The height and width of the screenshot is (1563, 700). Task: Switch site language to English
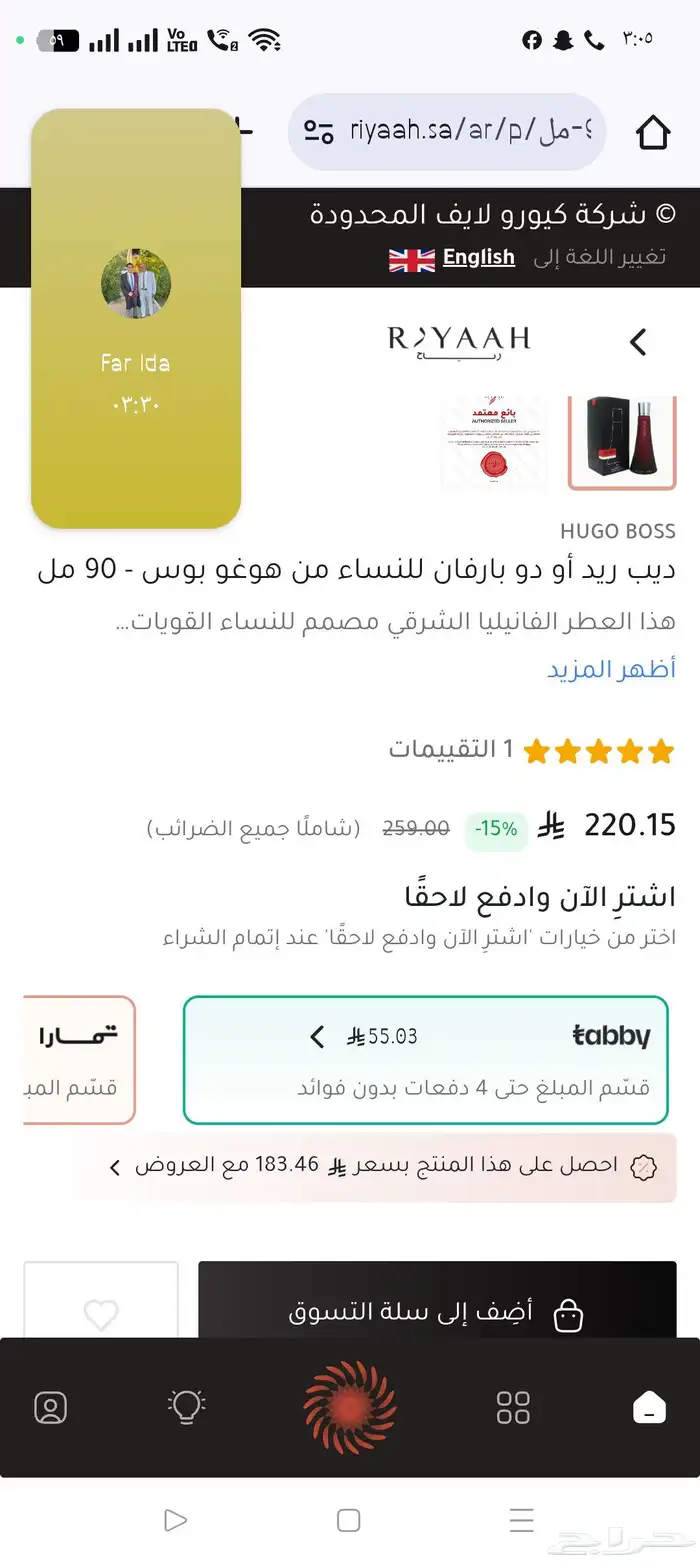click(x=478, y=258)
